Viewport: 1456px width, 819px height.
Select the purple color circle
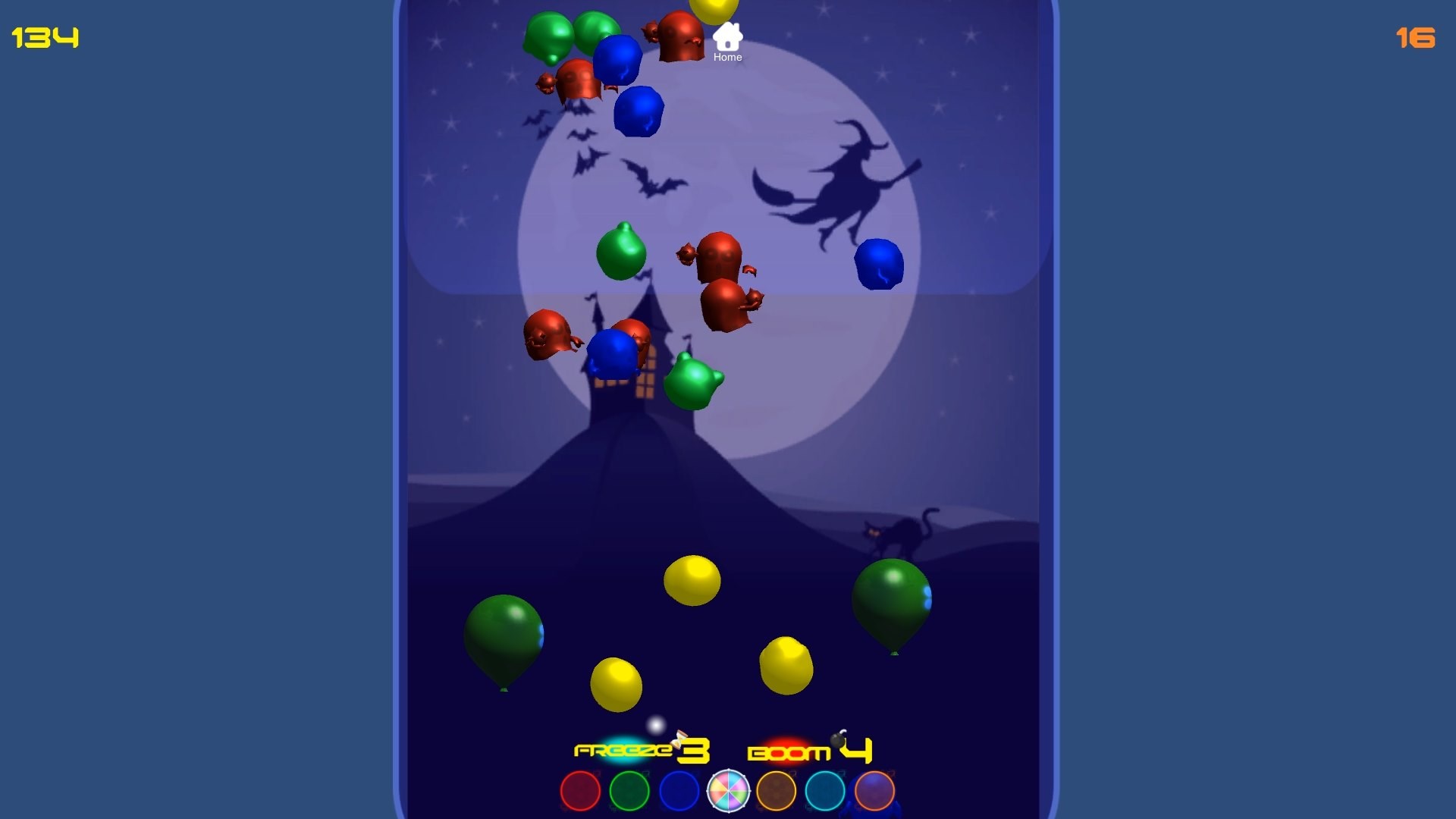(x=874, y=791)
